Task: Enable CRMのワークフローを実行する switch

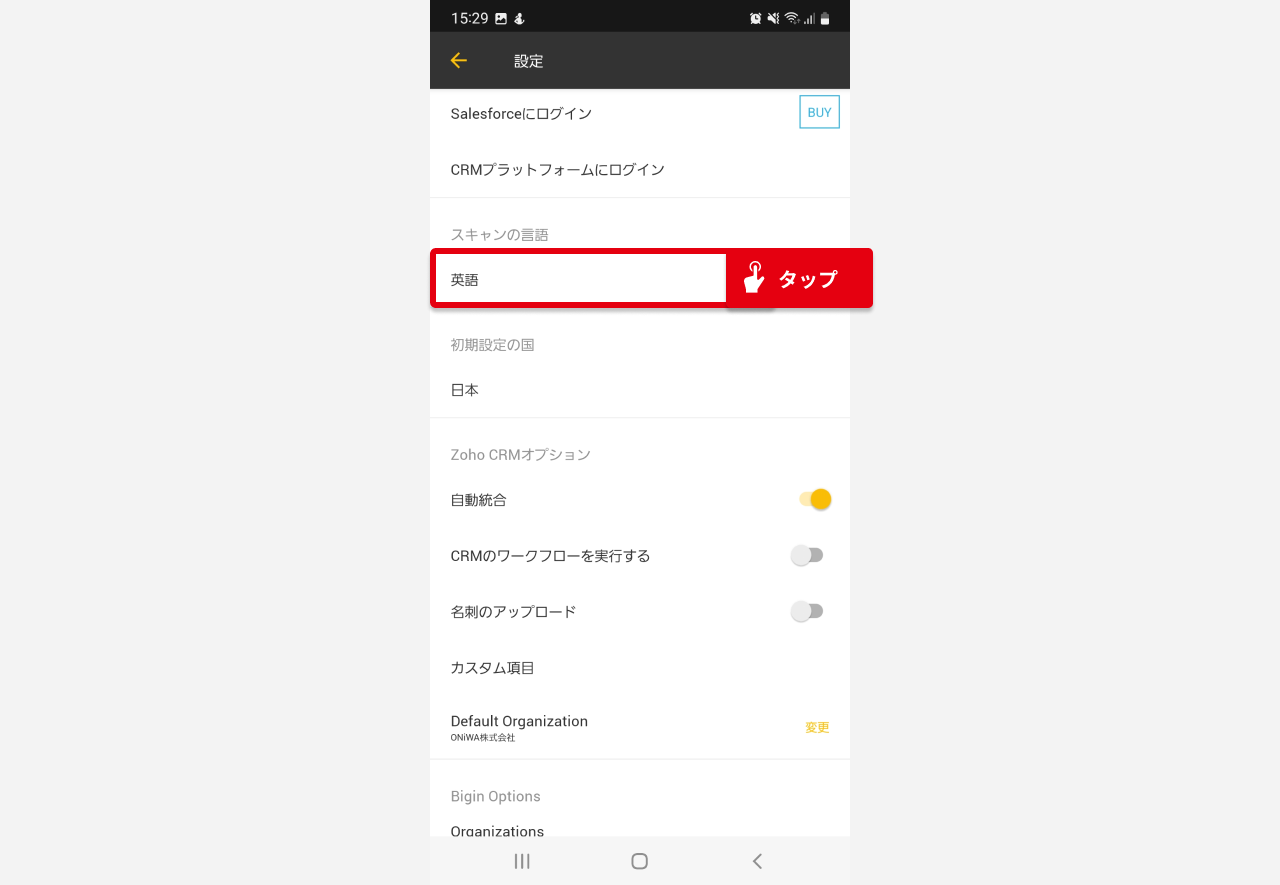Action: click(807, 555)
